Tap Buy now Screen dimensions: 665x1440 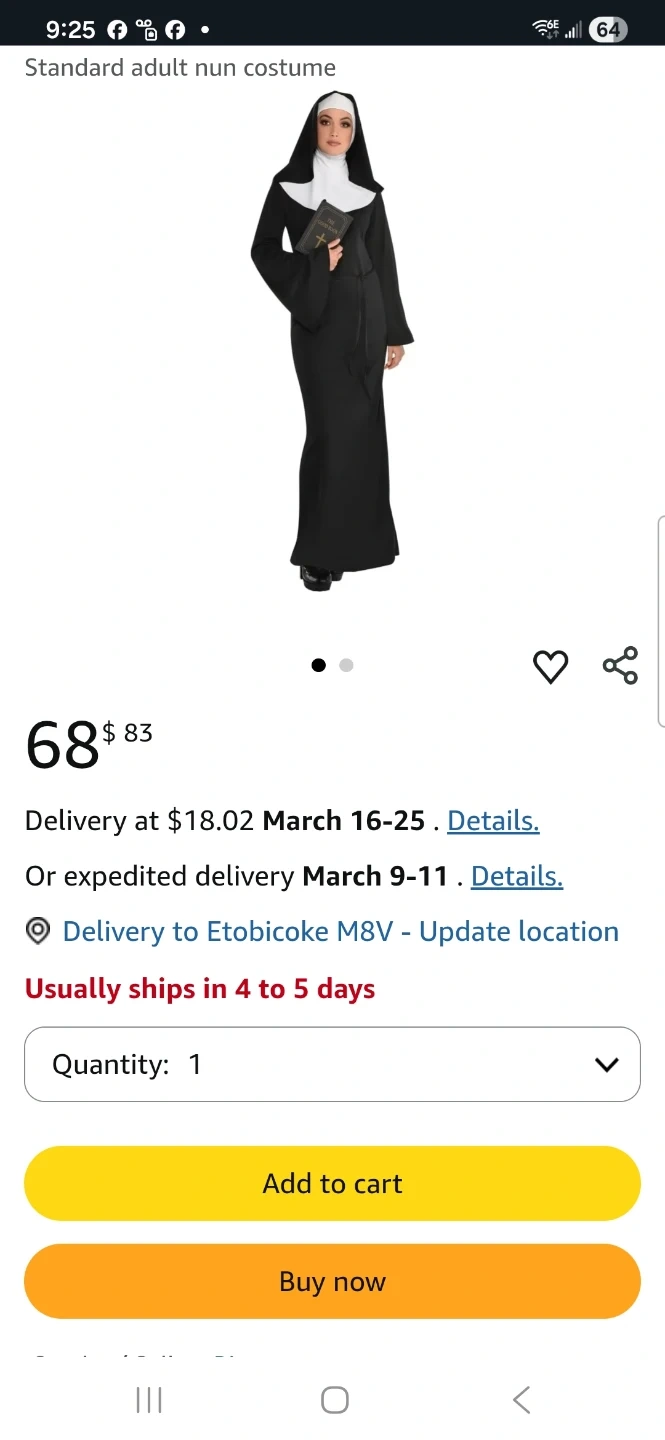(332, 1282)
